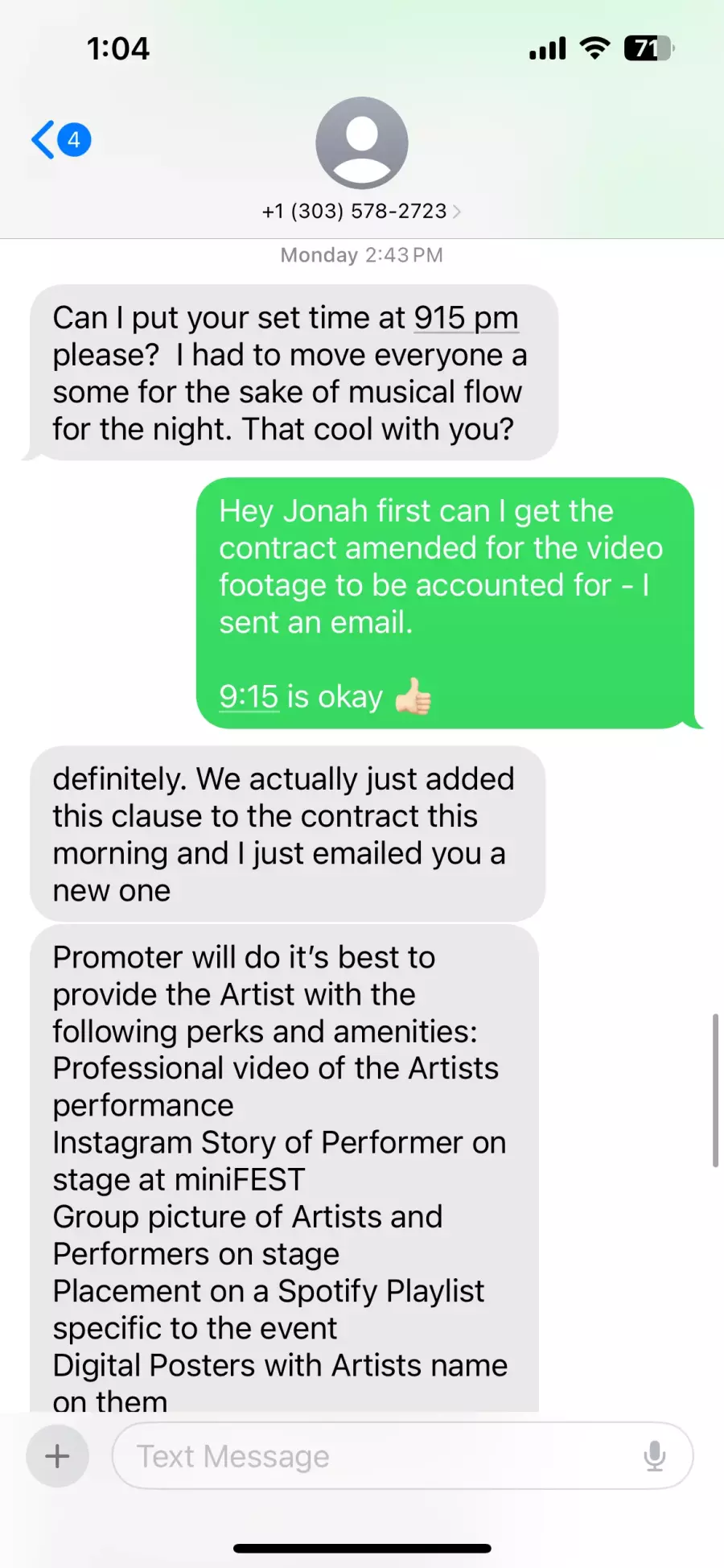Tap the underlined 915 pm time link

467,318
